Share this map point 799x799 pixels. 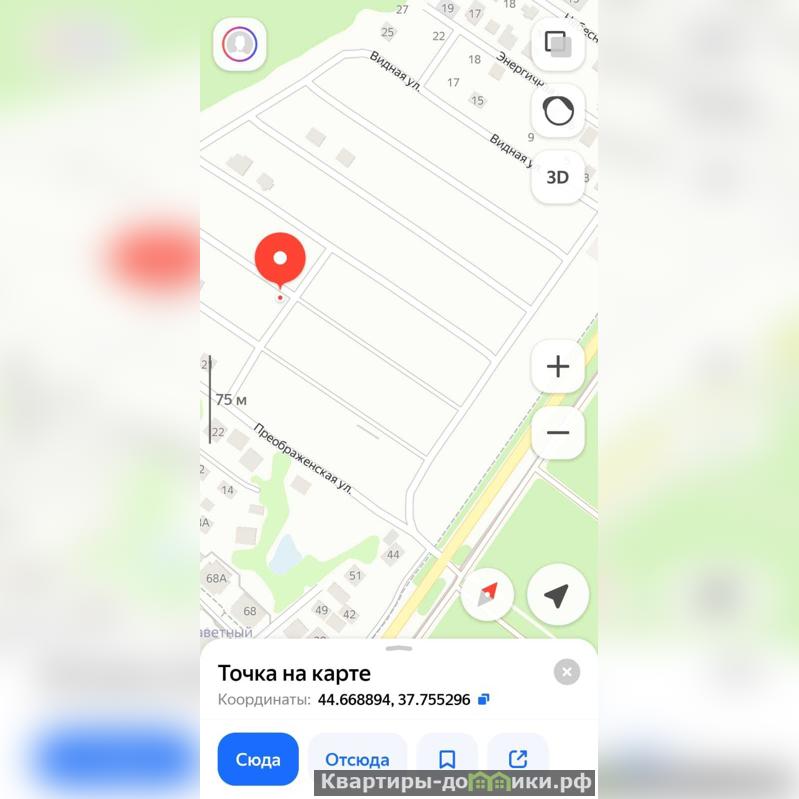518,759
